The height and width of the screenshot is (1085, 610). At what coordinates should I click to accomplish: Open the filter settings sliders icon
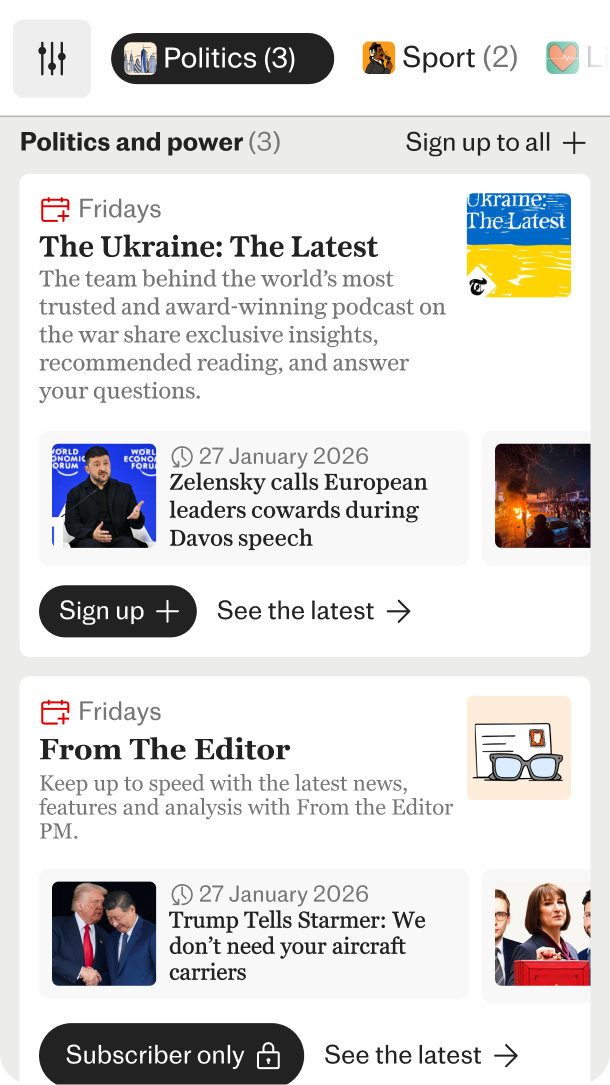coord(52,59)
